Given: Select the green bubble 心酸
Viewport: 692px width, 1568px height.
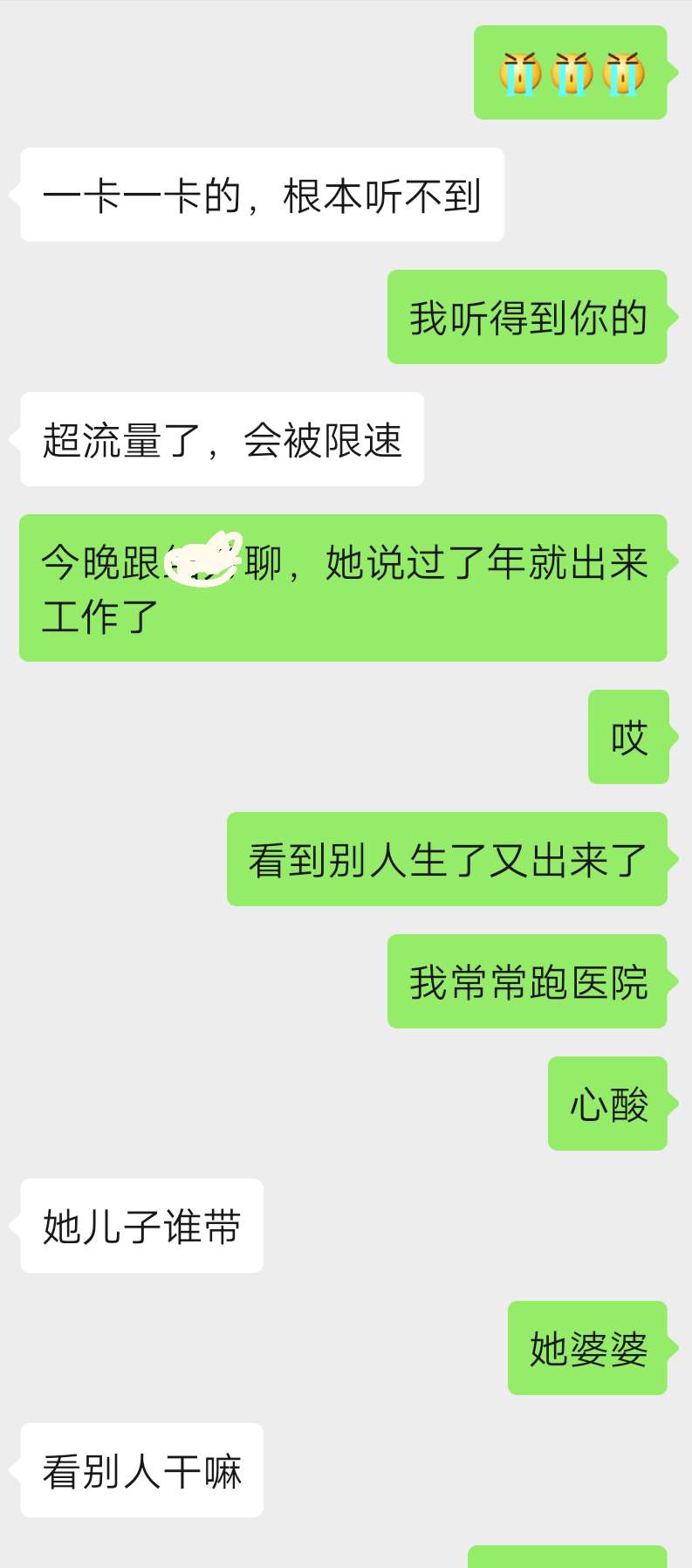Looking at the screenshot, I should 606,1104.
